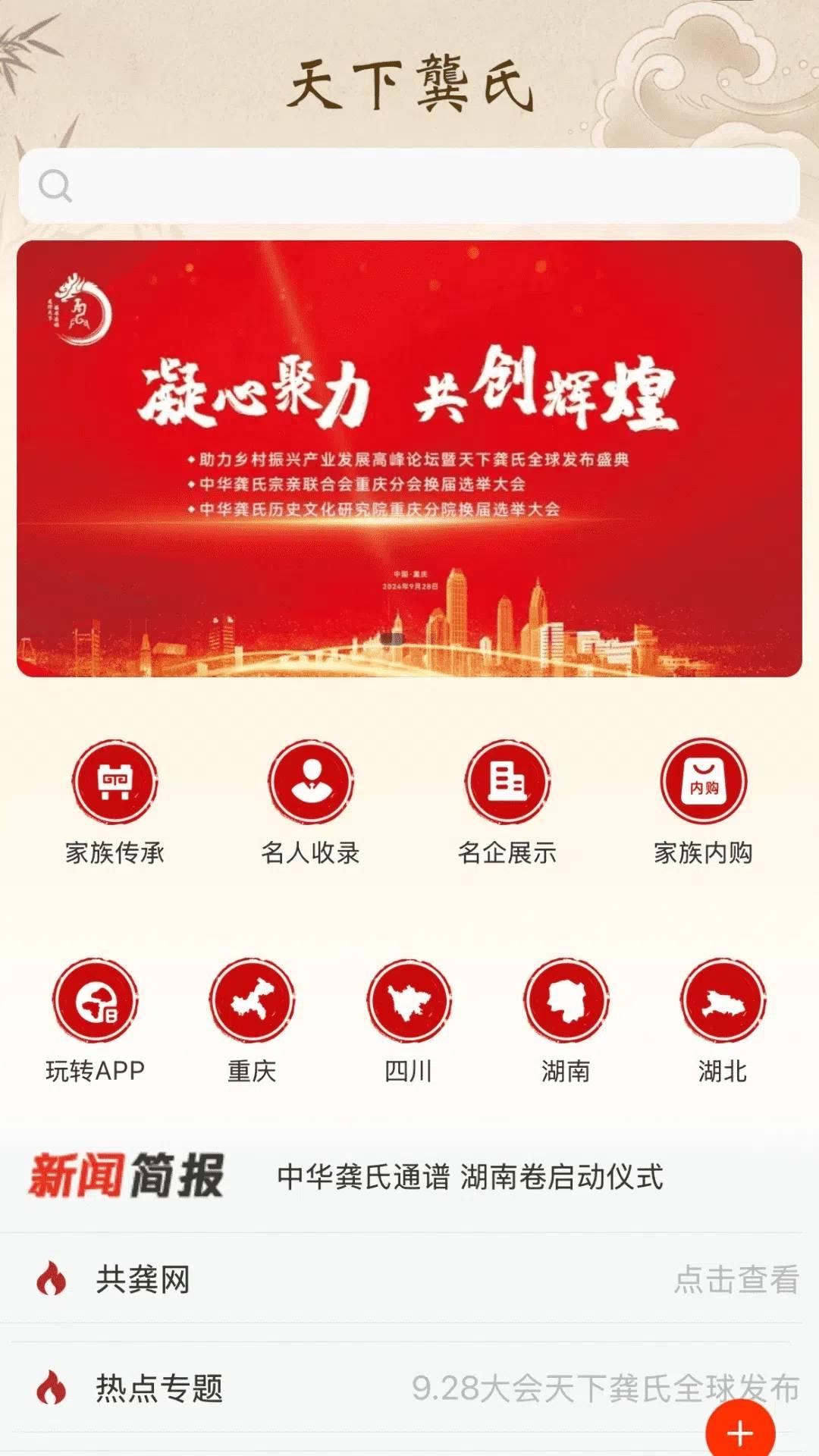The height and width of the screenshot is (1456, 819).
Task: Open the 凝心聚力 共创辉煌 banner
Action: [x=409, y=459]
